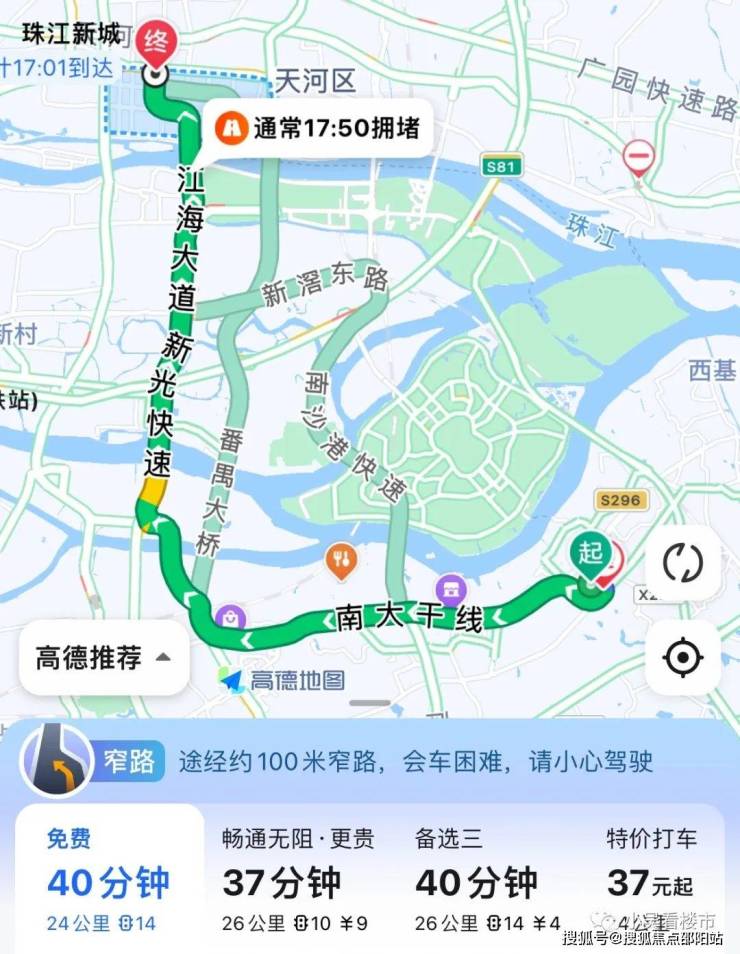740x954 pixels.
Task: Recenter the map on my location
Action: tap(683, 658)
